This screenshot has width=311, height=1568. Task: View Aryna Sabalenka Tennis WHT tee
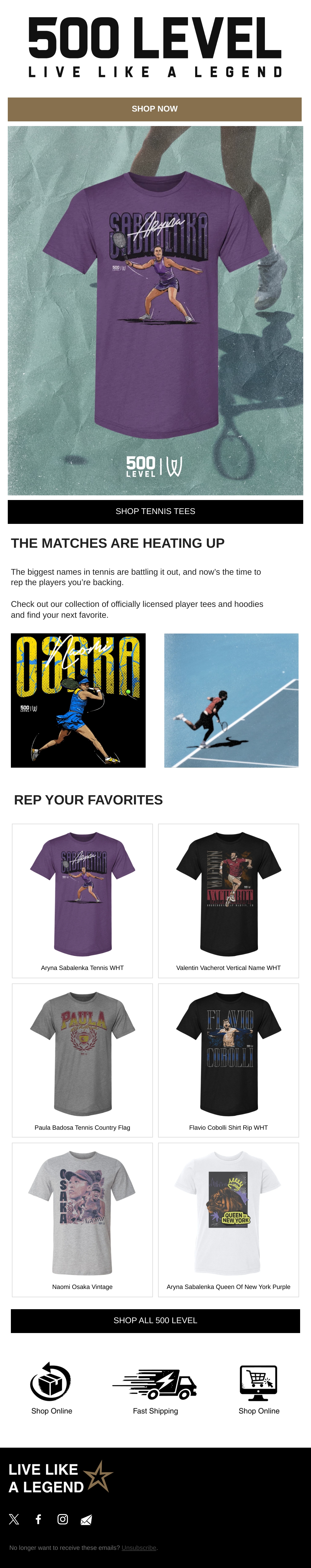[82, 900]
